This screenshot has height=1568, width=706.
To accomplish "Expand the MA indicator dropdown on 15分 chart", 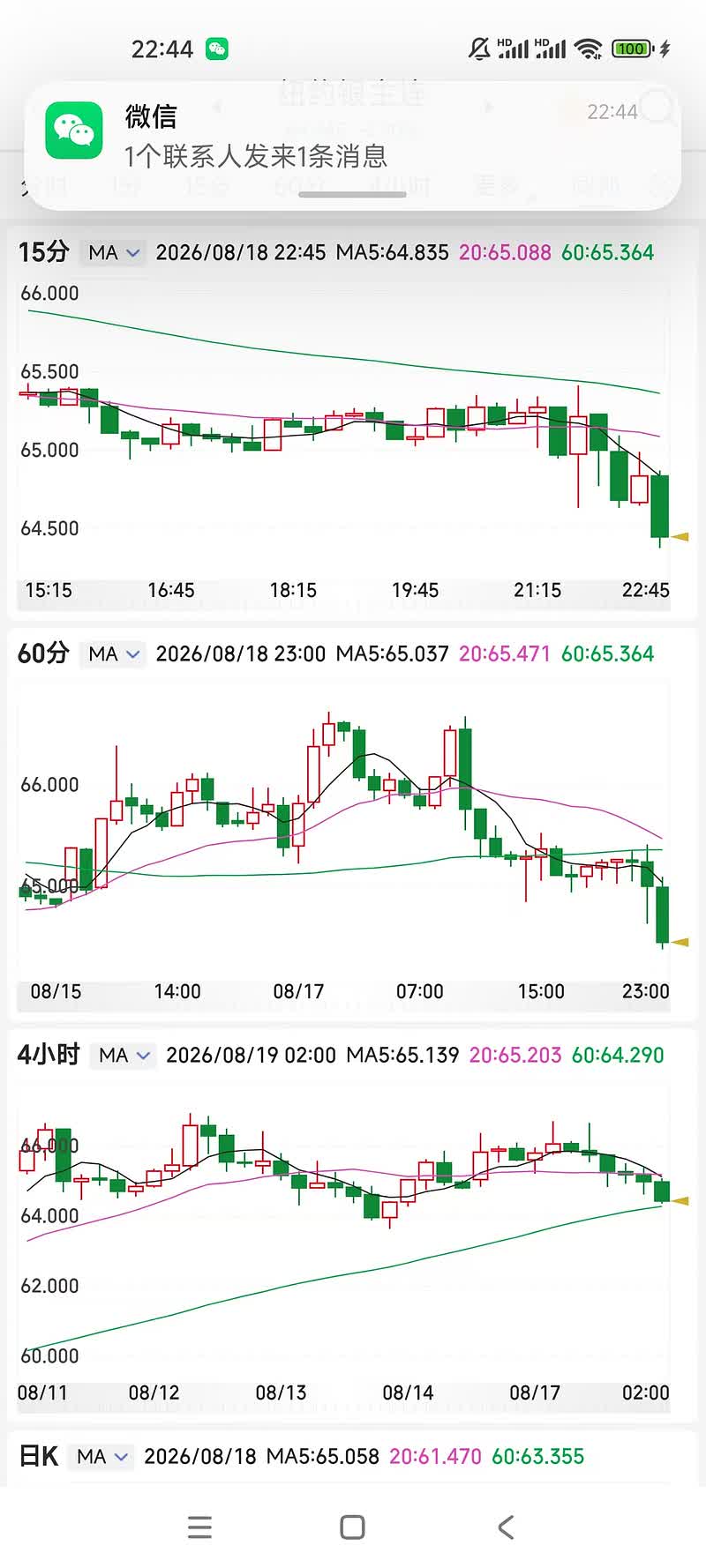I will coord(114,253).
